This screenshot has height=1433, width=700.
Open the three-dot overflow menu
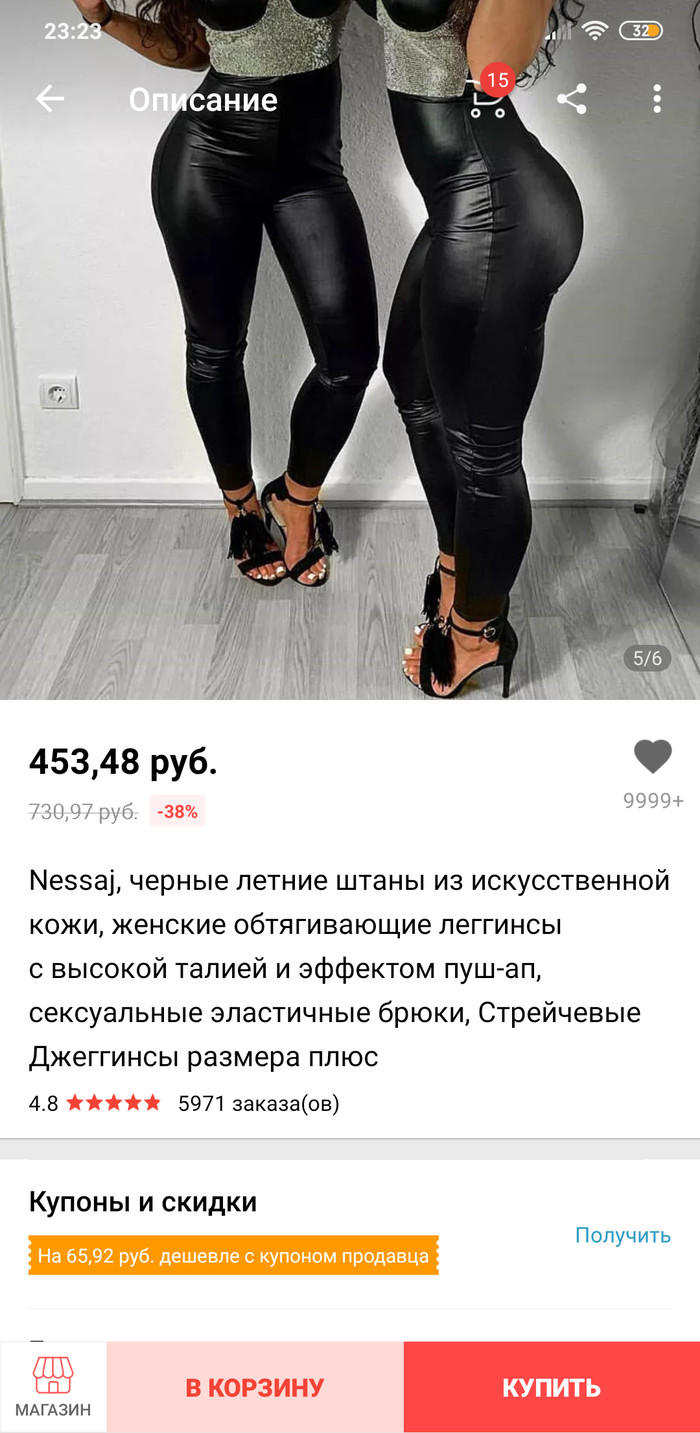point(657,99)
